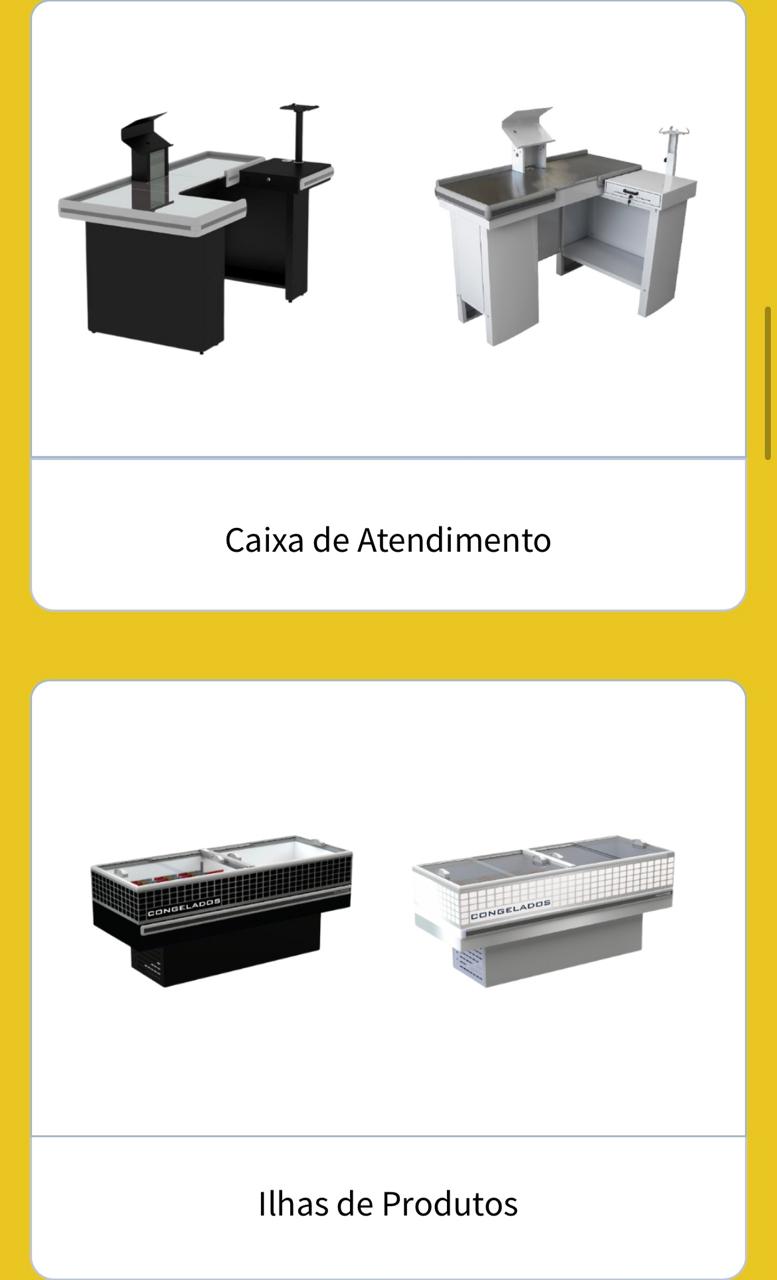777x1280 pixels.
Task: Open the Ilhas de Produtos category card
Action: (x=388, y=1202)
